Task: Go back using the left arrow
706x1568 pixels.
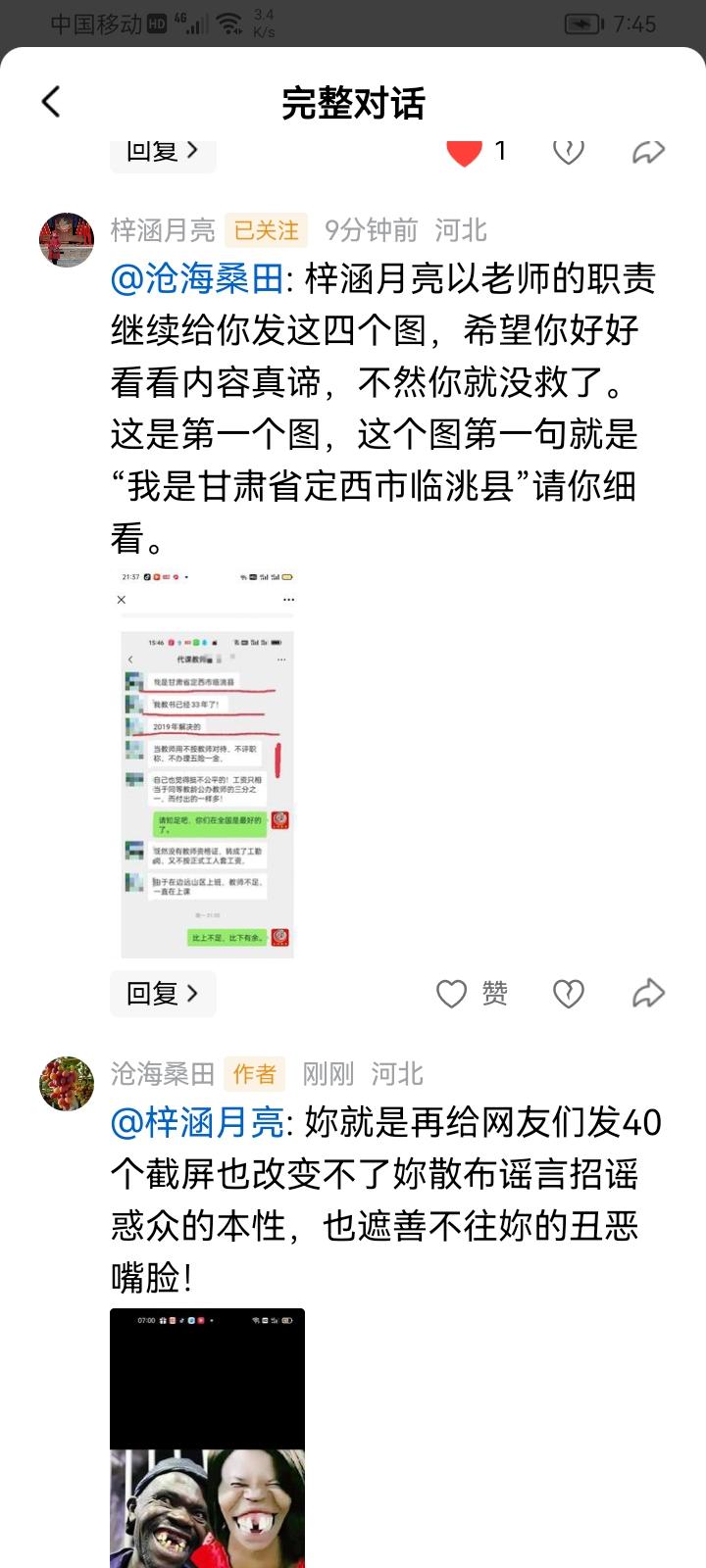Action: 52,101
